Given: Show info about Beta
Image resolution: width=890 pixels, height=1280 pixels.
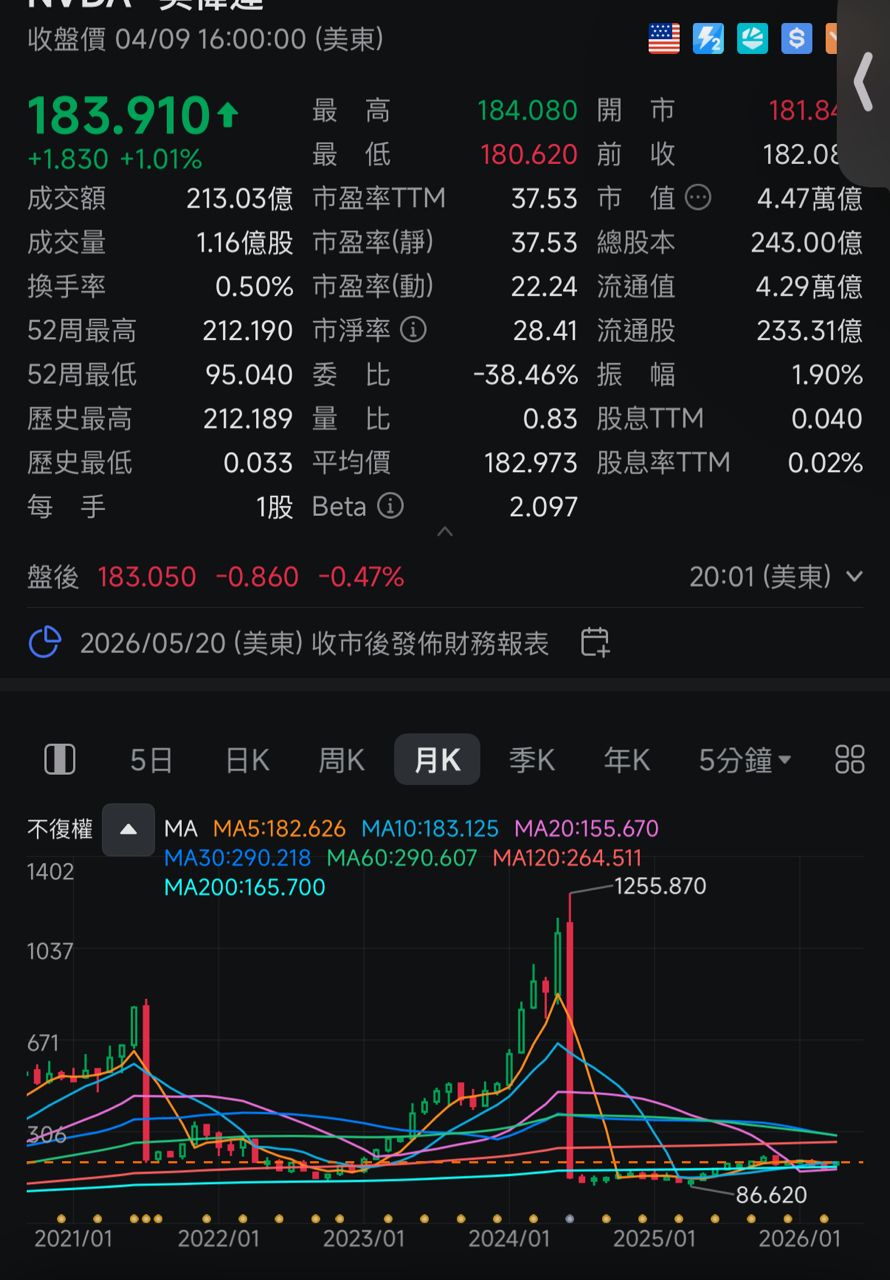Looking at the screenshot, I should pyautogui.click(x=390, y=506).
